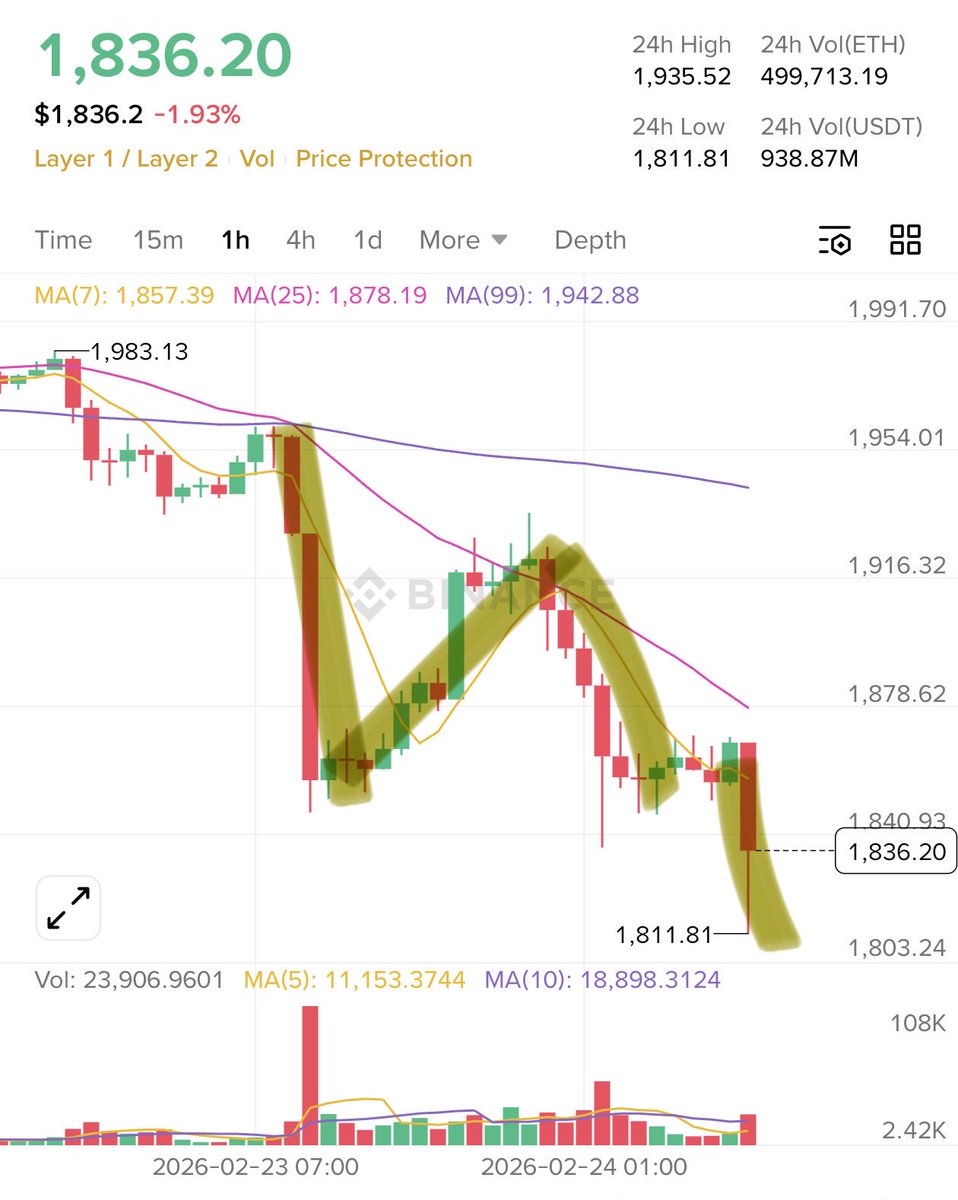This screenshot has height=1200, width=958.
Task: Open the Depth chart
Action: pos(590,240)
